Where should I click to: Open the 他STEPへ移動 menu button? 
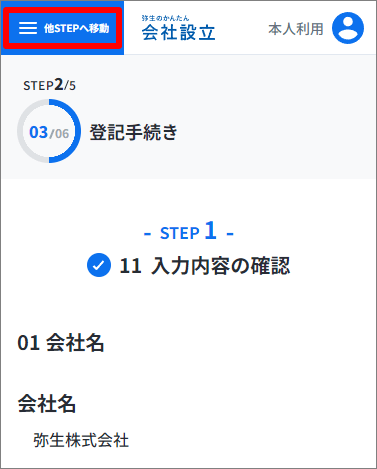(x=63, y=28)
